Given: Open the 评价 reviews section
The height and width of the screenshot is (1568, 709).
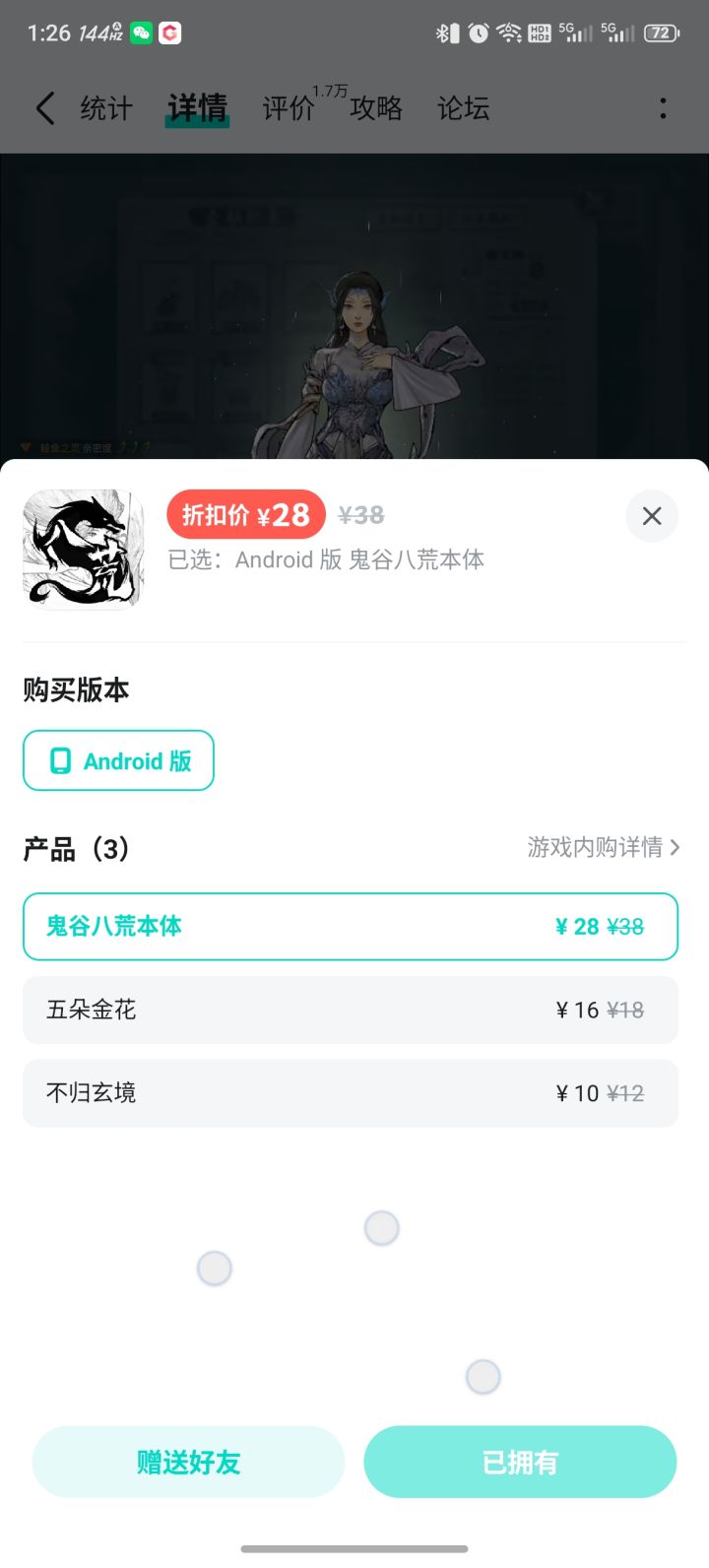Looking at the screenshot, I should tap(287, 108).
